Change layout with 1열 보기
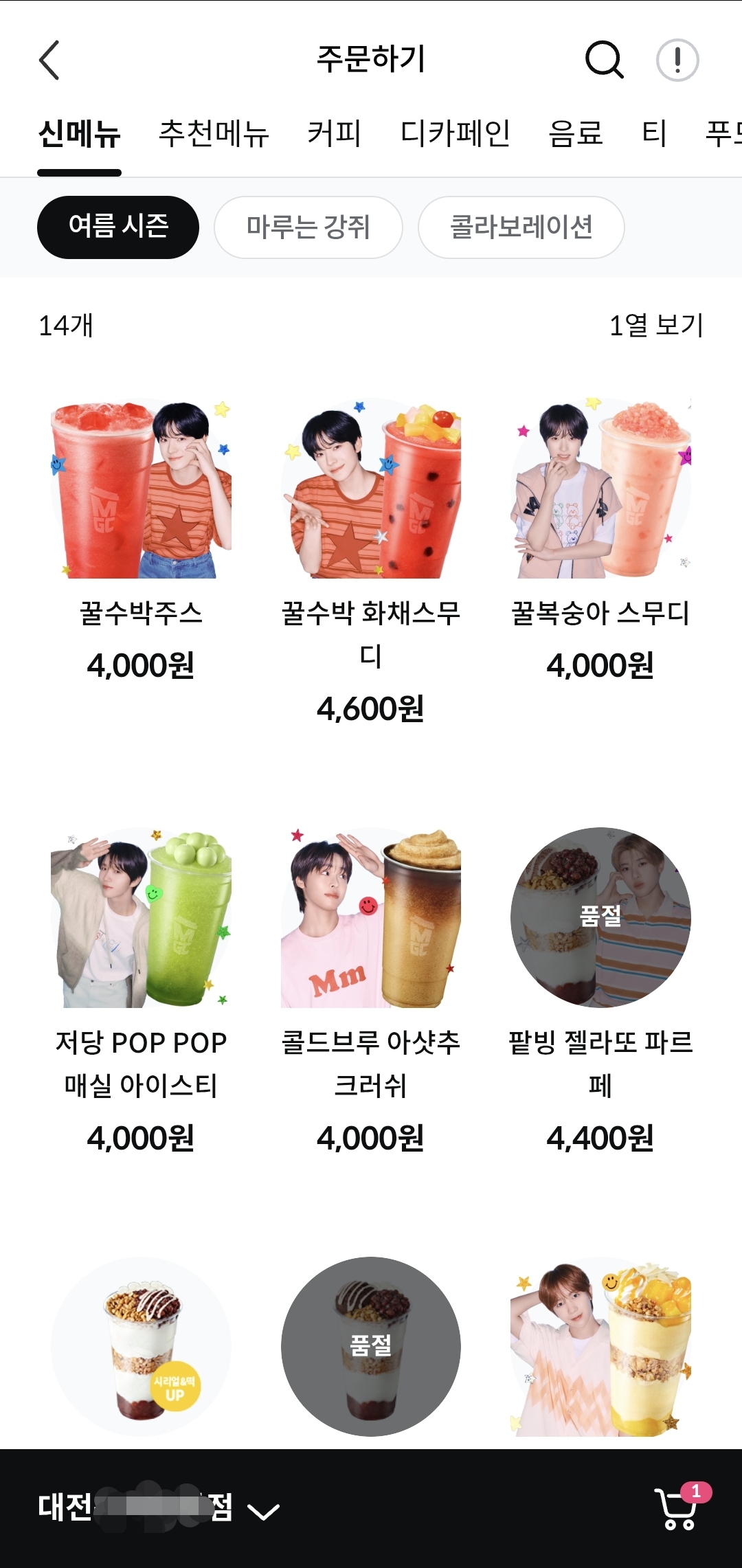This screenshot has width=742, height=1568. point(656,325)
